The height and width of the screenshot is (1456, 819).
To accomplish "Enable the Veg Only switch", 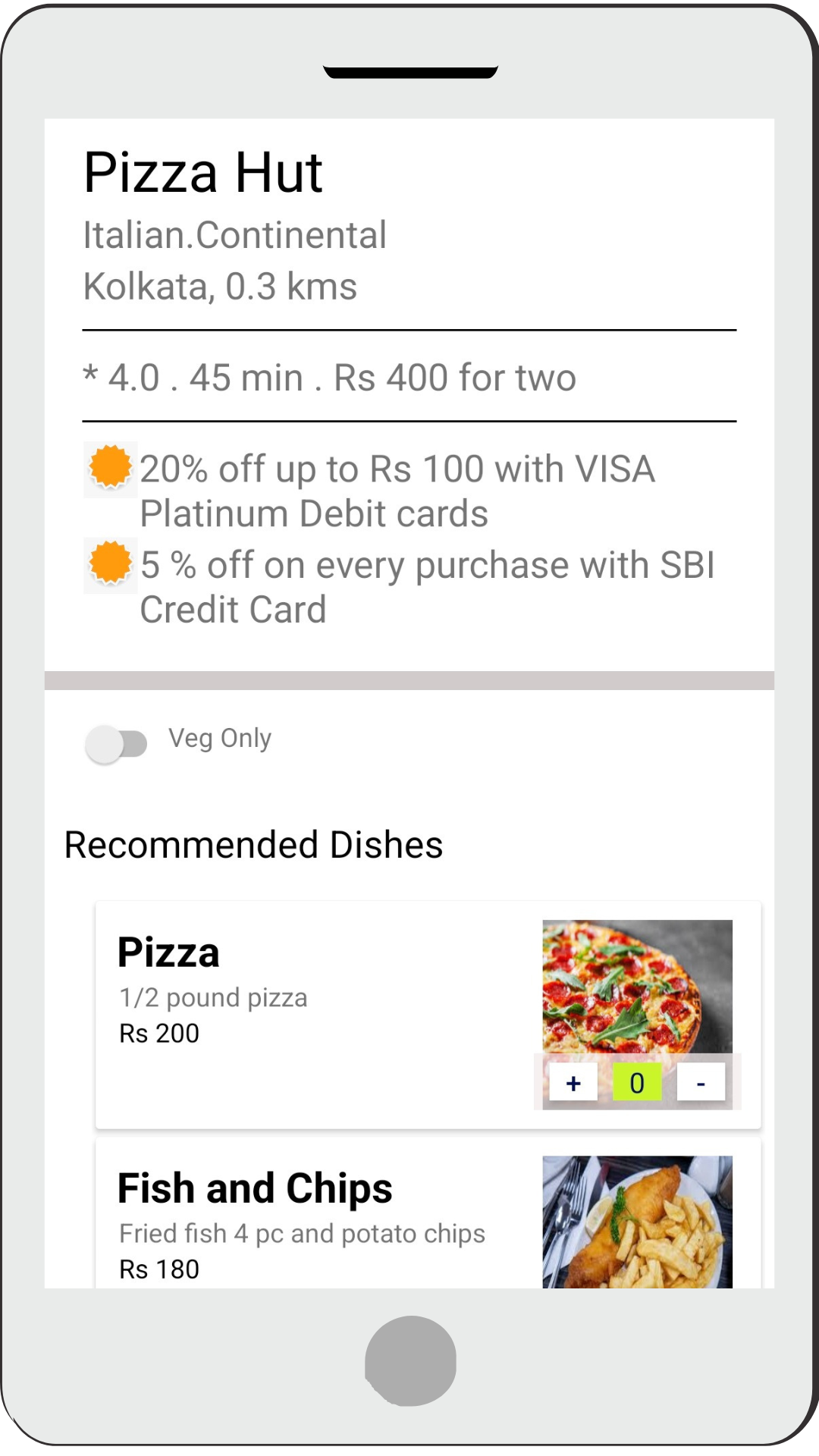I will click(116, 744).
